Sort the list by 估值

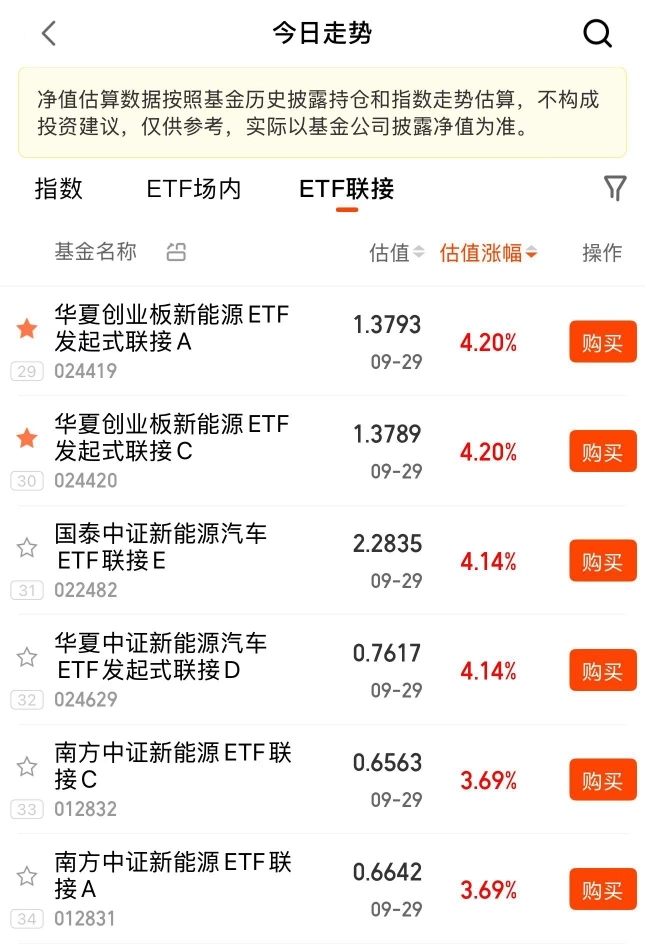click(396, 253)
